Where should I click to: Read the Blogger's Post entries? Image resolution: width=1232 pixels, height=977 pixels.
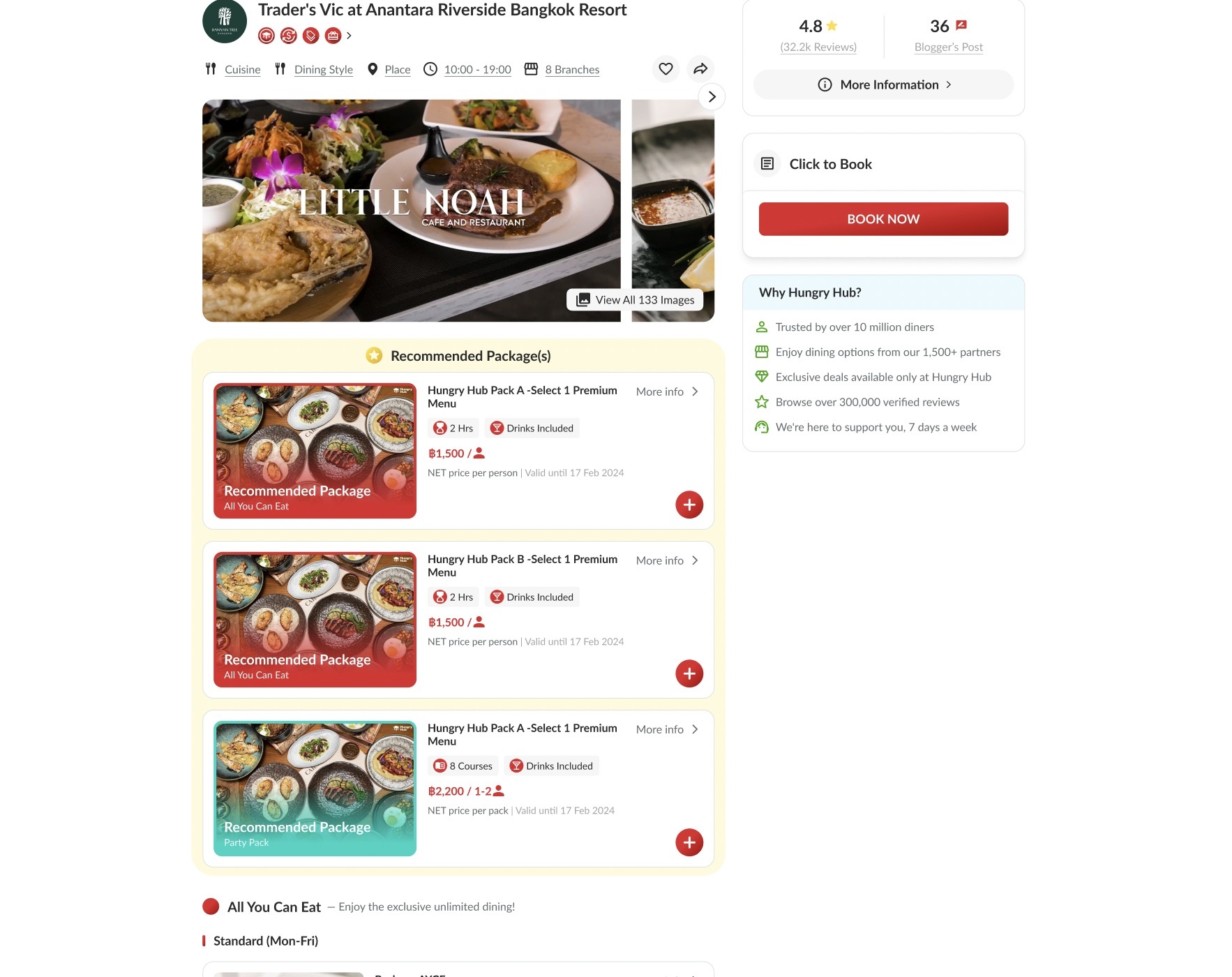[x=948, y=47]
